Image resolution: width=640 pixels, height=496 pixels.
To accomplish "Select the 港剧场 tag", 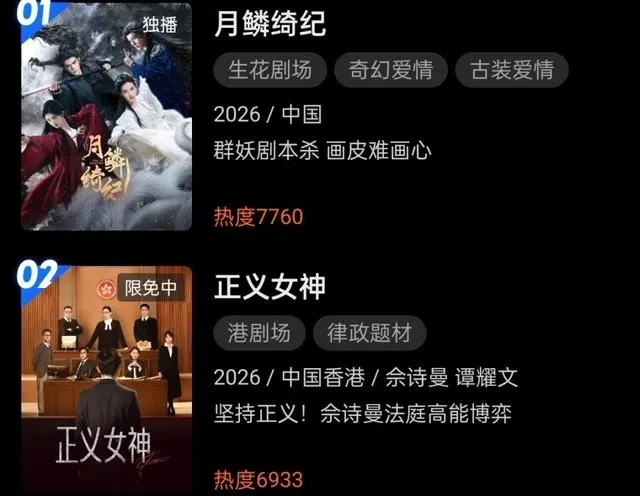I will pos(258,333).
